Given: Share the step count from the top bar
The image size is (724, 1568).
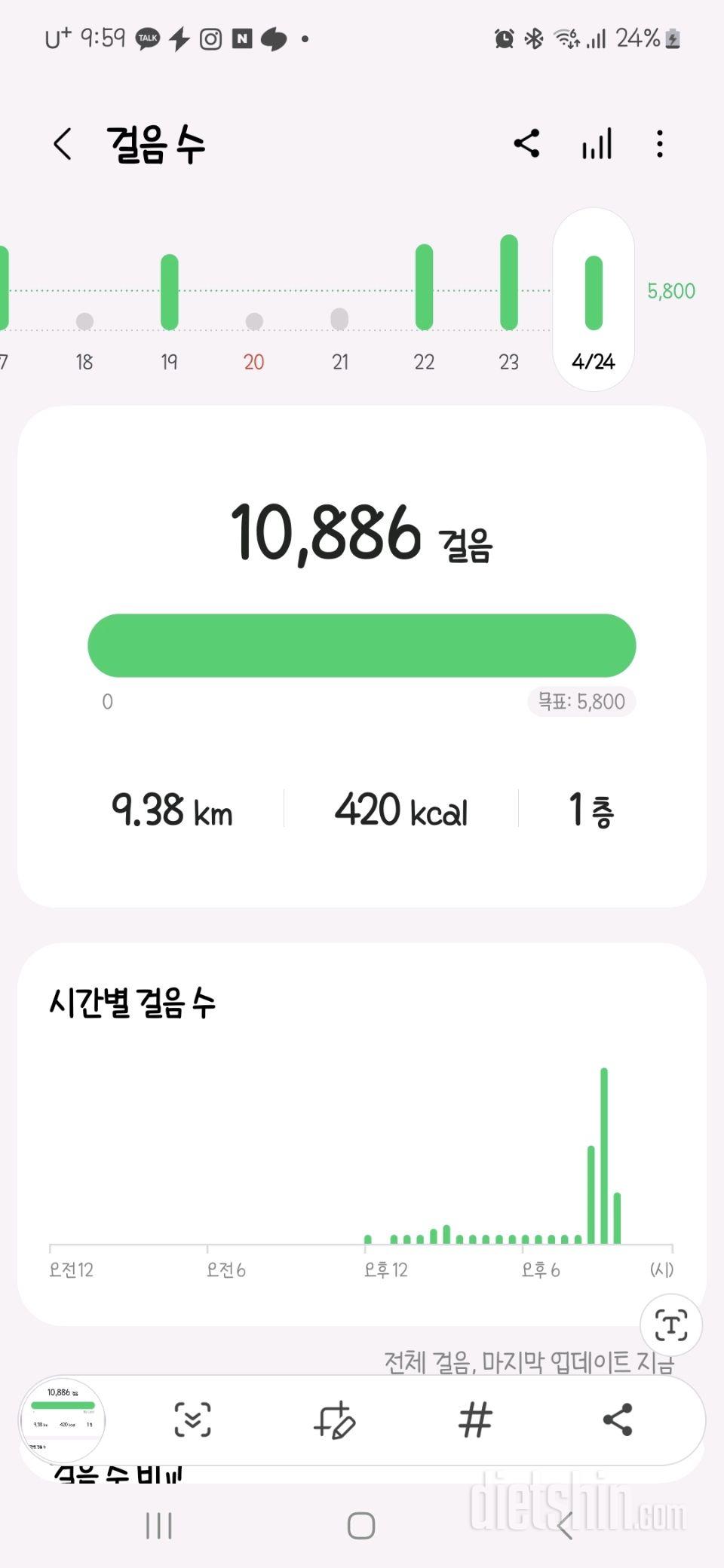Looking at the screenshot, I should tap(526, 143).
